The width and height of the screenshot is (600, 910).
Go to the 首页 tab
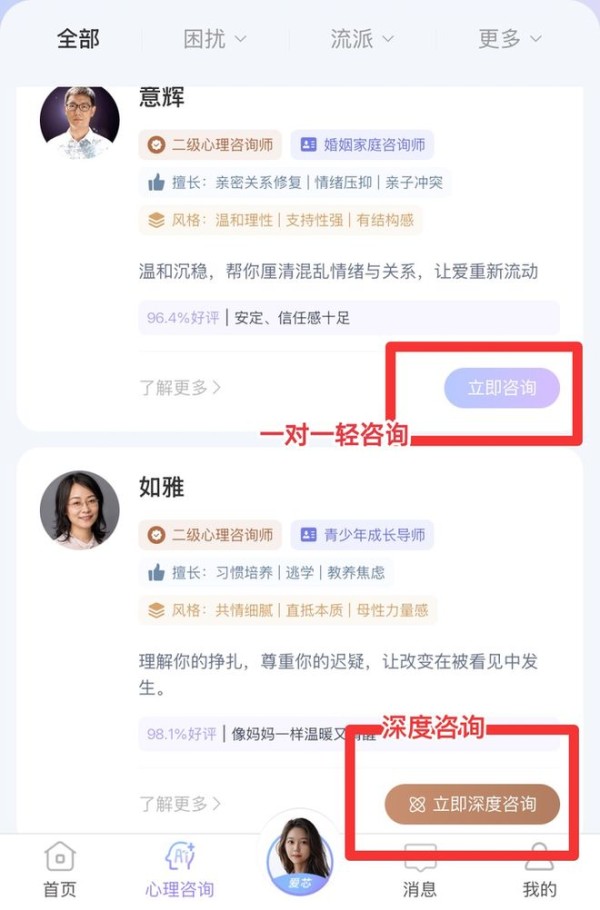[60, 869]
